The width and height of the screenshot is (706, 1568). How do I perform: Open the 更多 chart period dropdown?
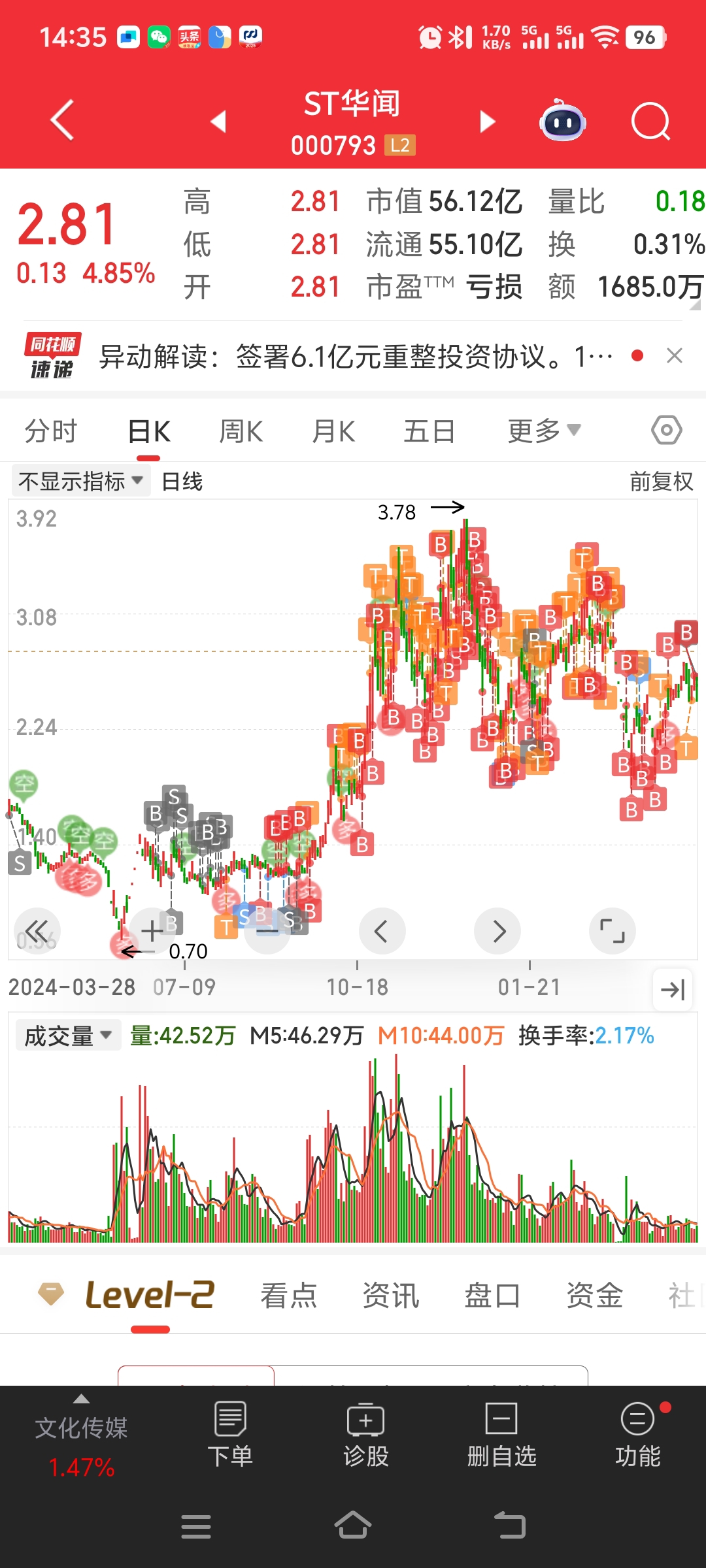(x=544, y=431)
